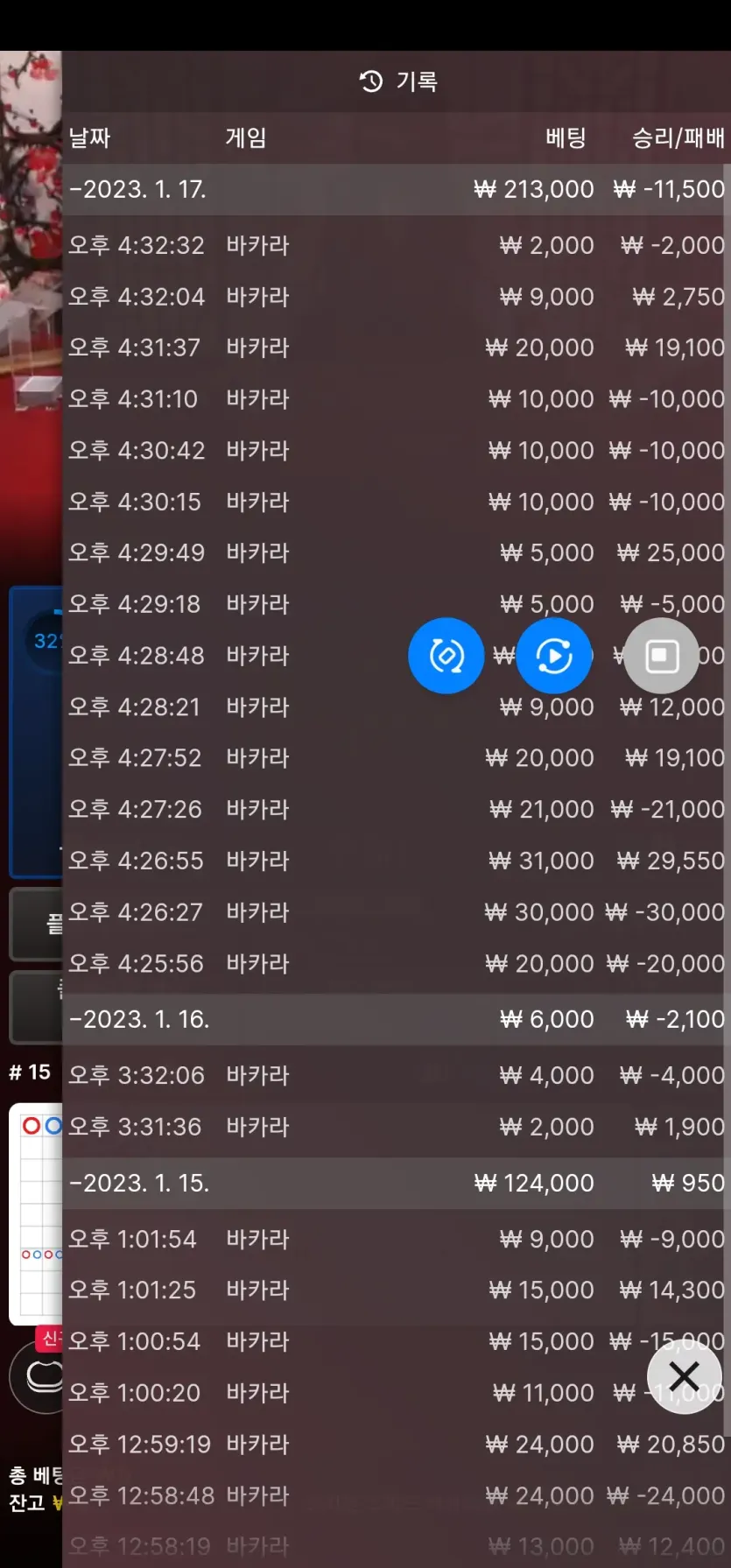Open the 오후 4:32:32 baccarat record

point(396,245)
